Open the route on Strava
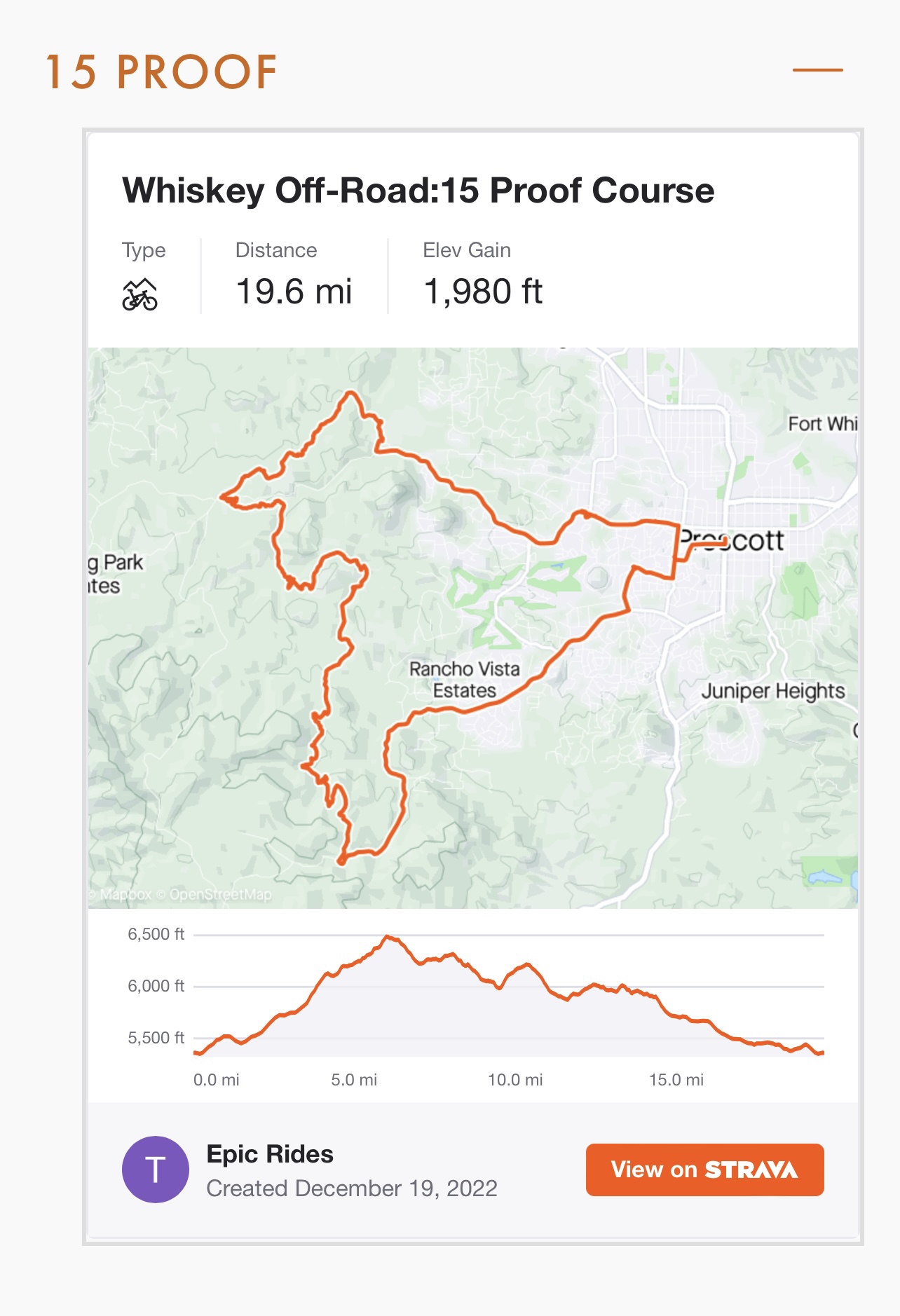The image size is (900, 1316). pyautogui.click(x=704, y=1170)
